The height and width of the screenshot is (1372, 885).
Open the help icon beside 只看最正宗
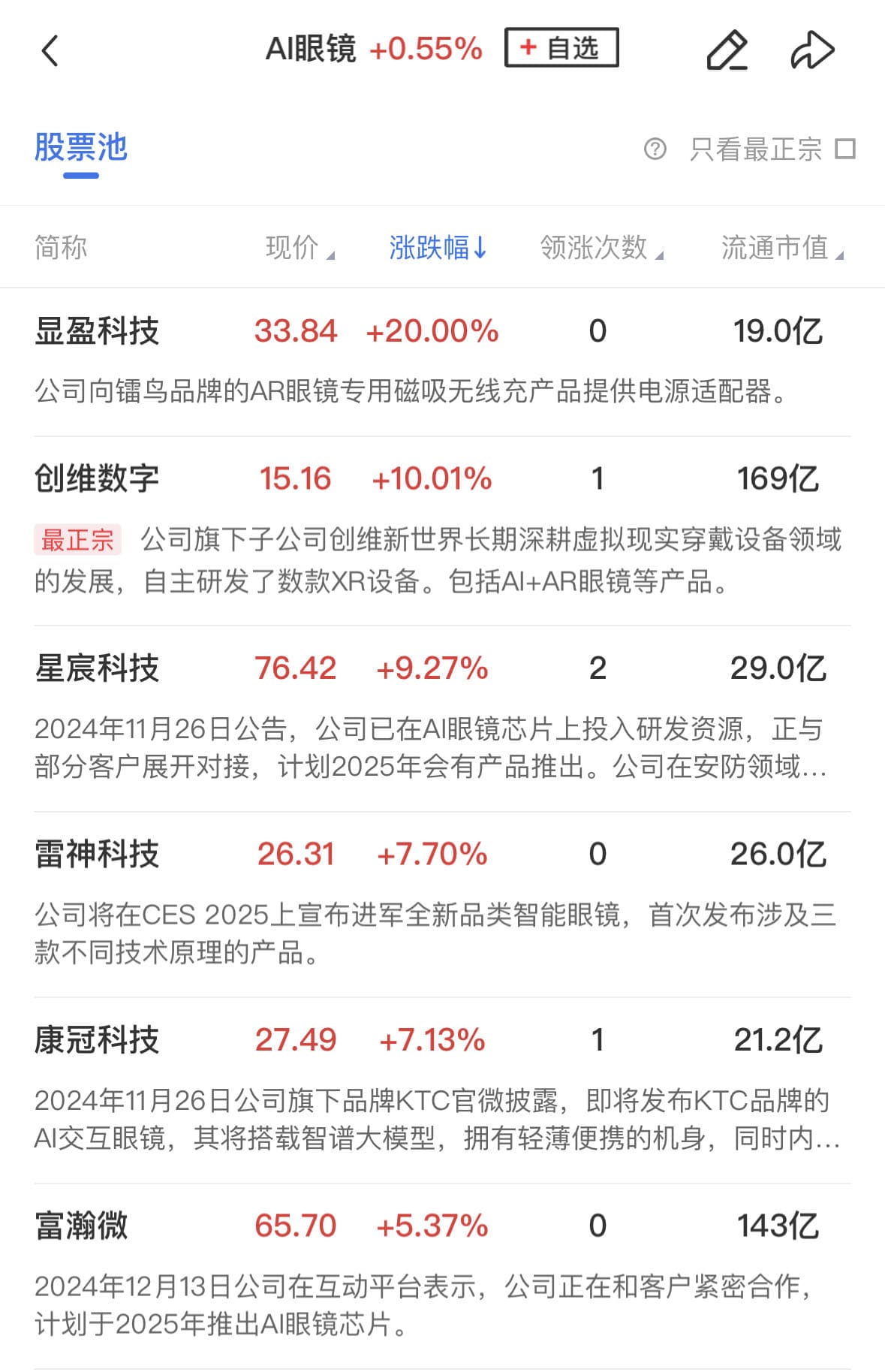[655, 149]
